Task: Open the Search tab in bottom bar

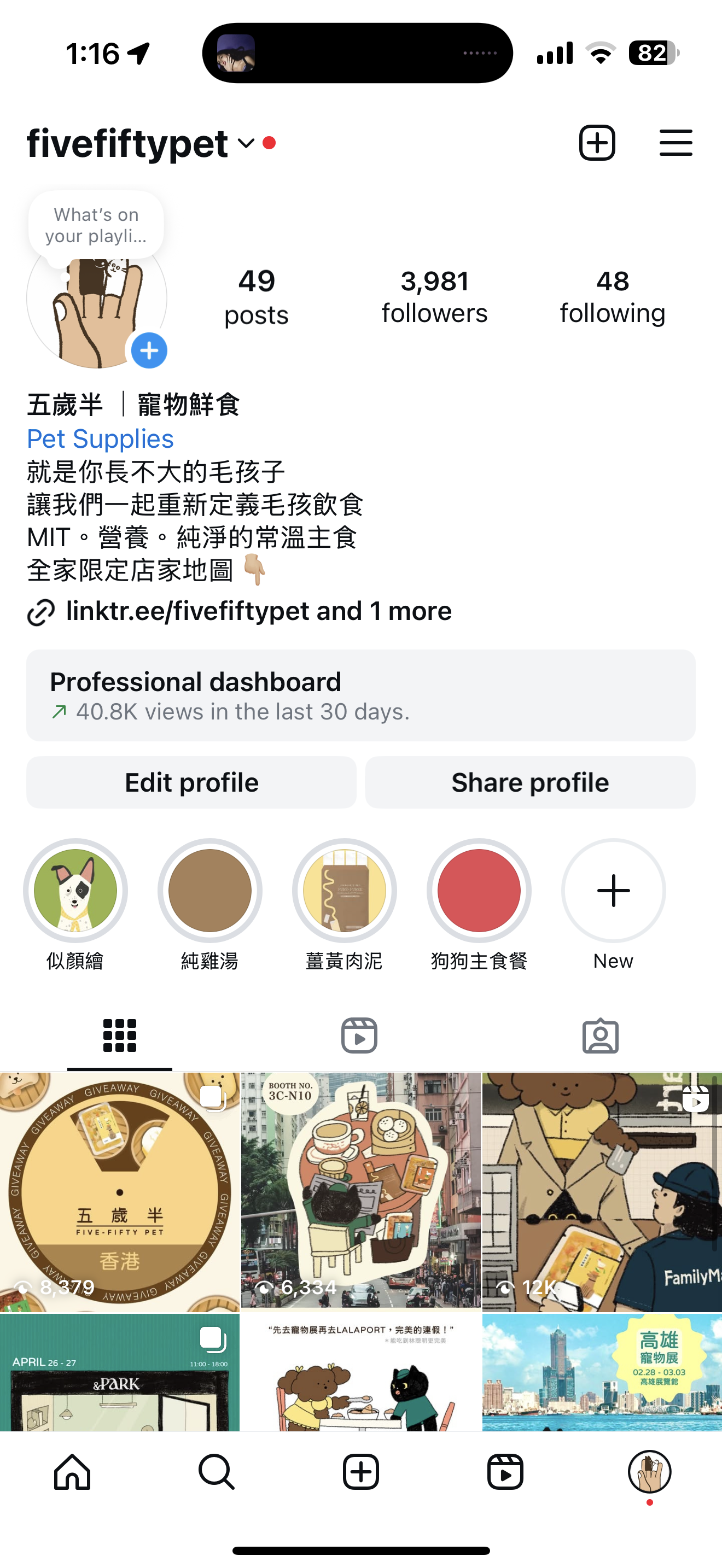Action: coord(216,1472)
